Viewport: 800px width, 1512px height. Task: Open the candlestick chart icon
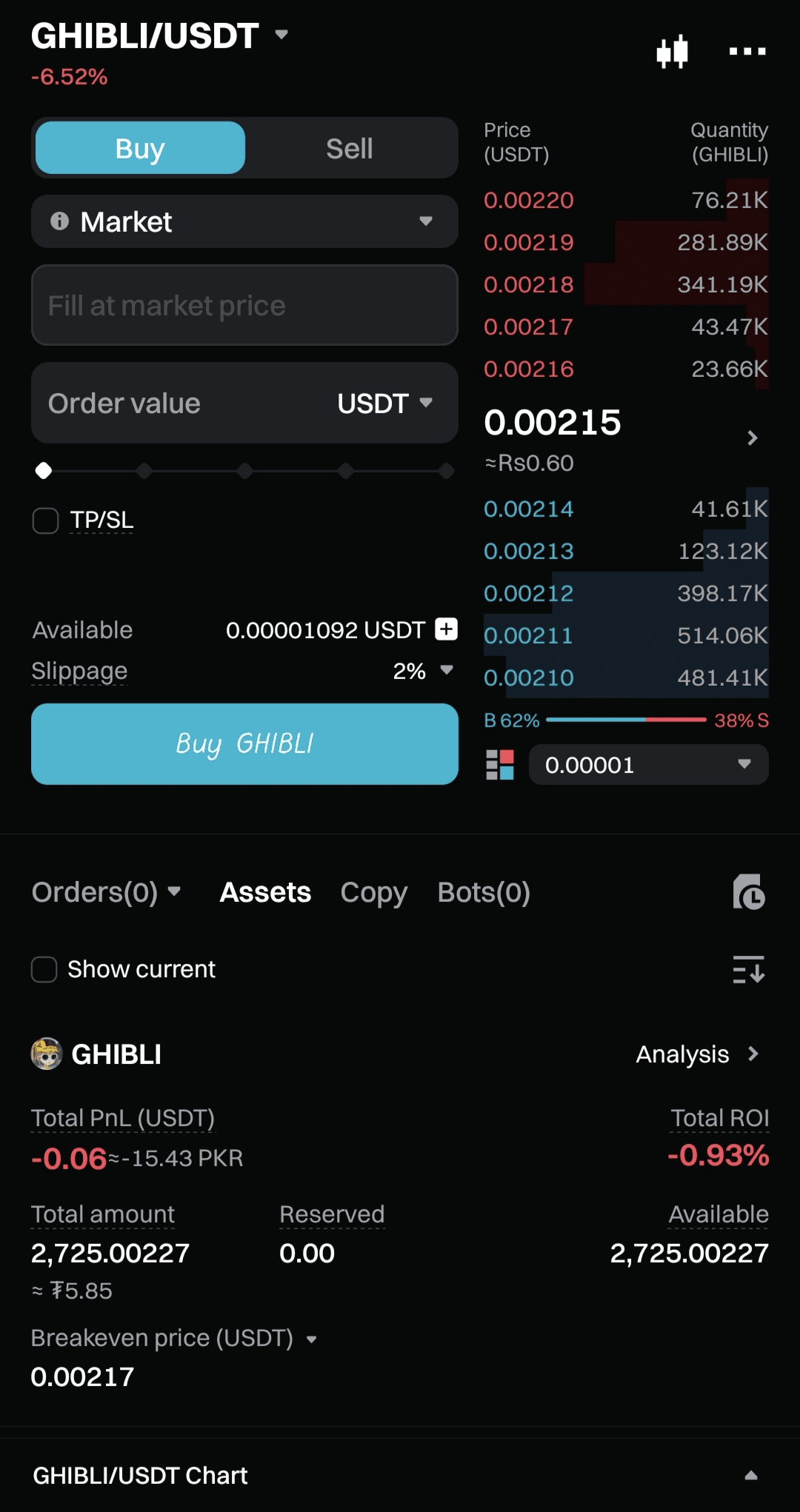coord(672,52)
